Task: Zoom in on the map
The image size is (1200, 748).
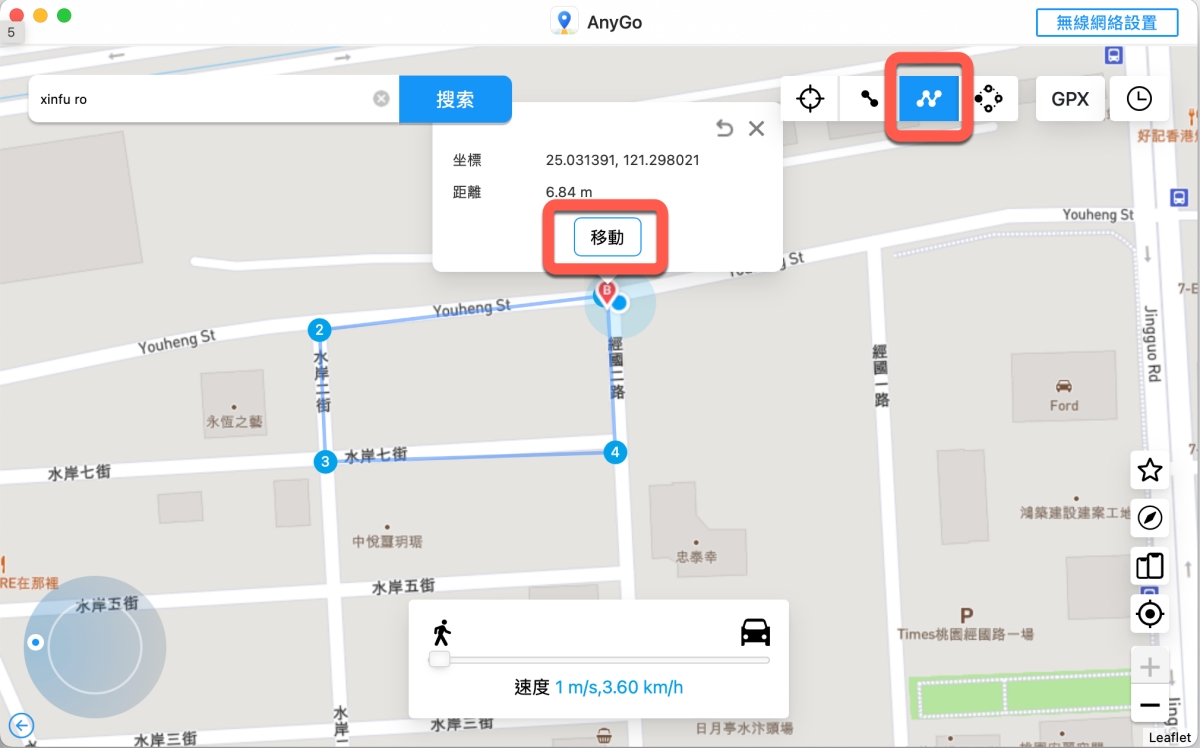Action: click(1150, 667)
